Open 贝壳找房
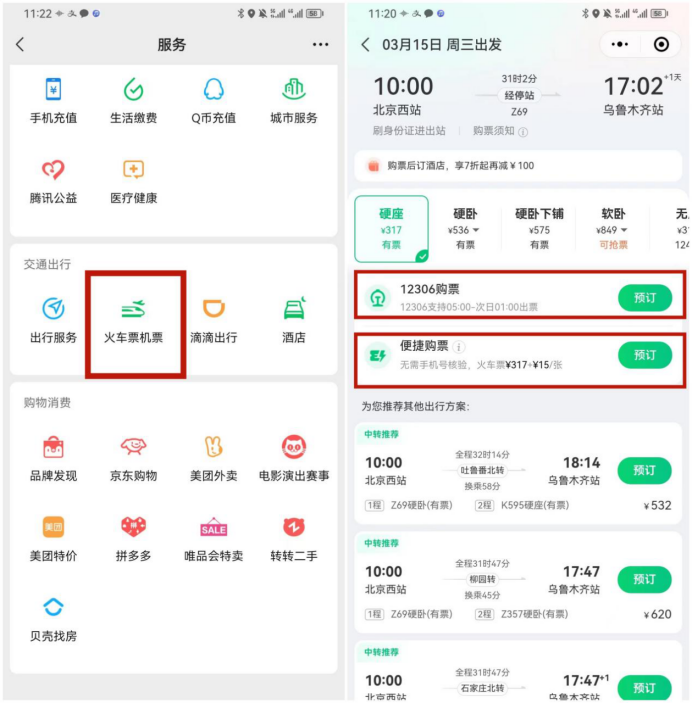Screen dimensions: 693x704 pyautogui.click(x=54, y=618)
